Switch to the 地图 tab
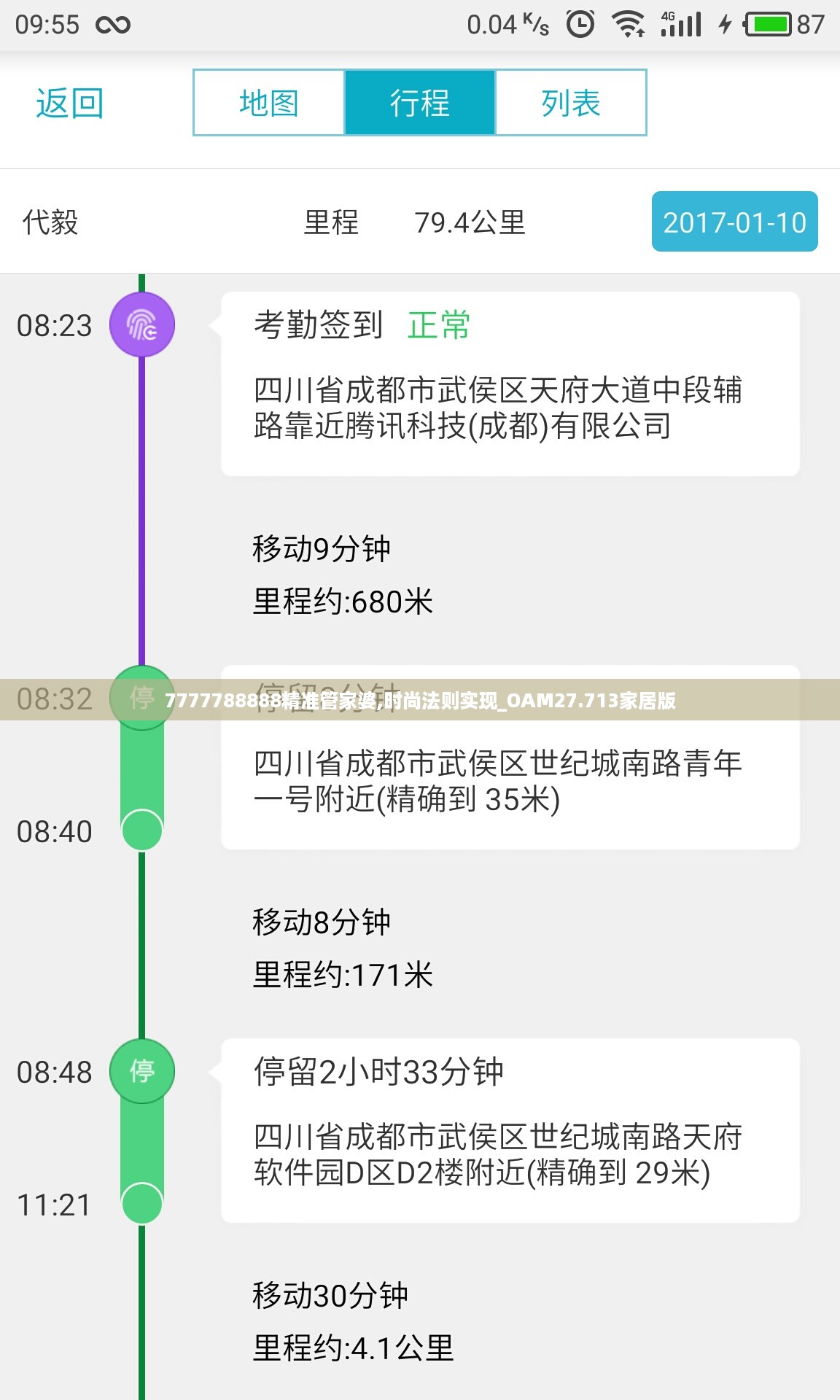This screenshot has width=840, height=1400. coord(269,103)
